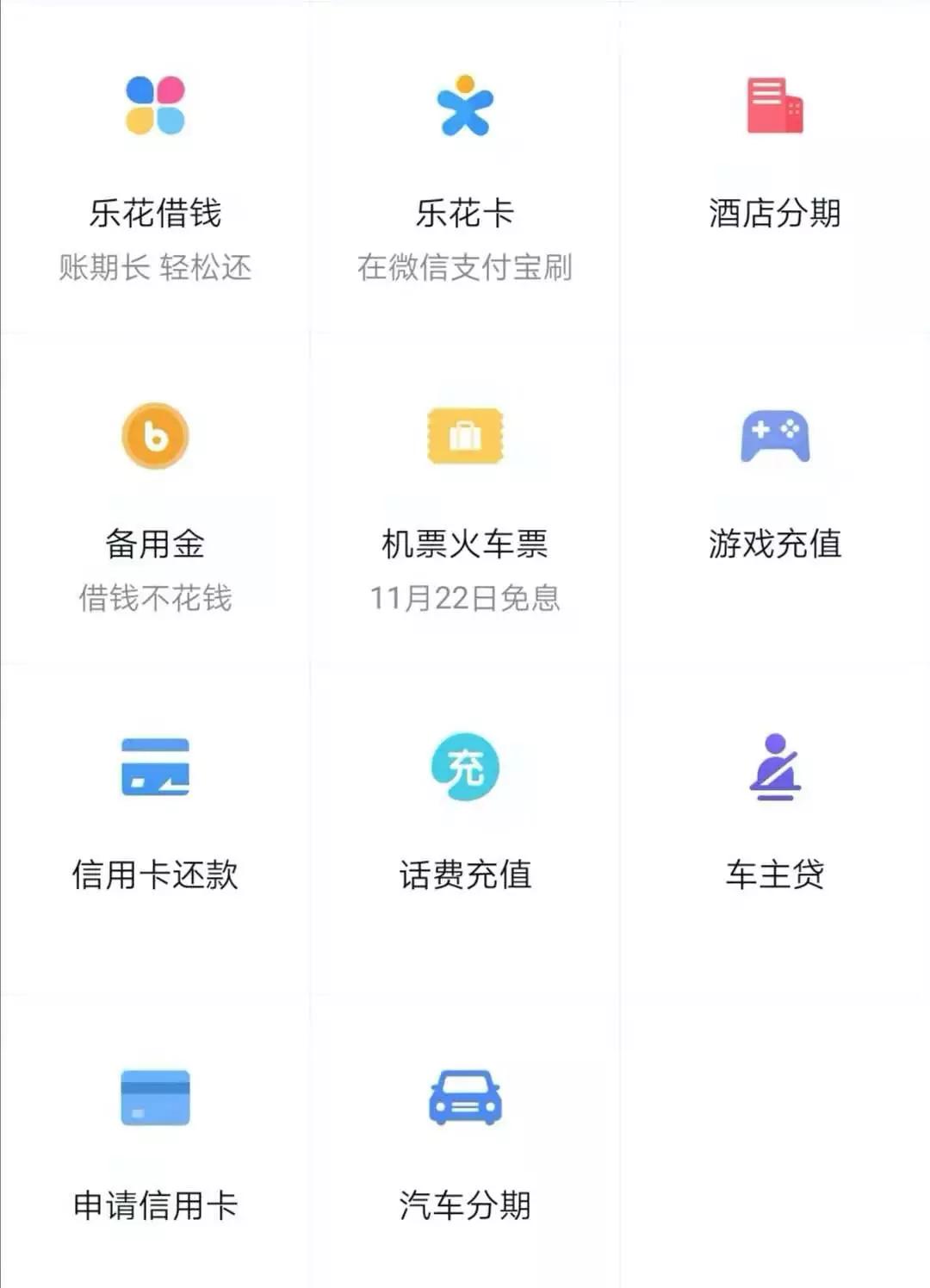Select the 信用卡还款 credit card repayment icon

point(155,769)
